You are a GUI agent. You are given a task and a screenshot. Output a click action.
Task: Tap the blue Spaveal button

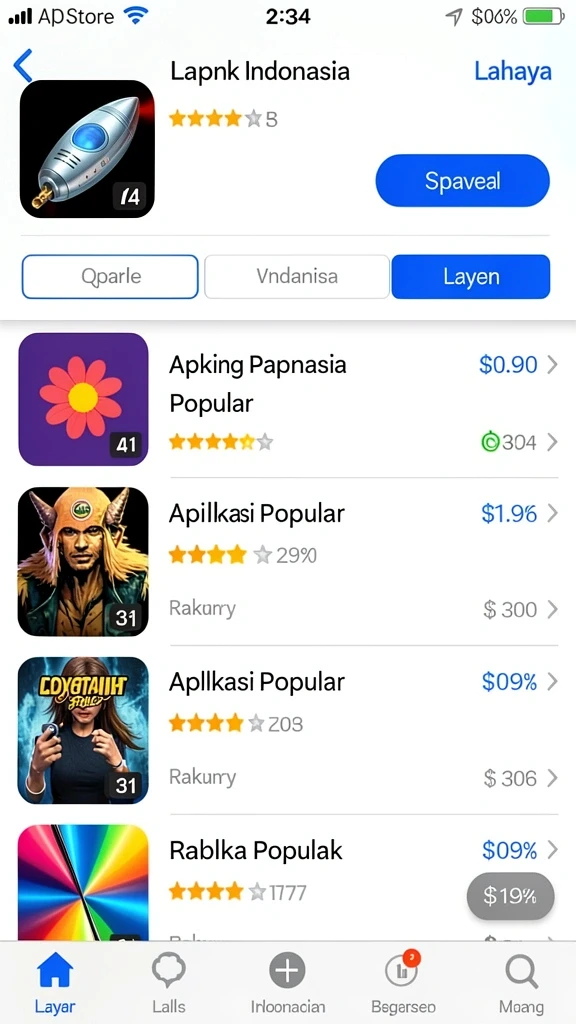click(x=462, y=181)
